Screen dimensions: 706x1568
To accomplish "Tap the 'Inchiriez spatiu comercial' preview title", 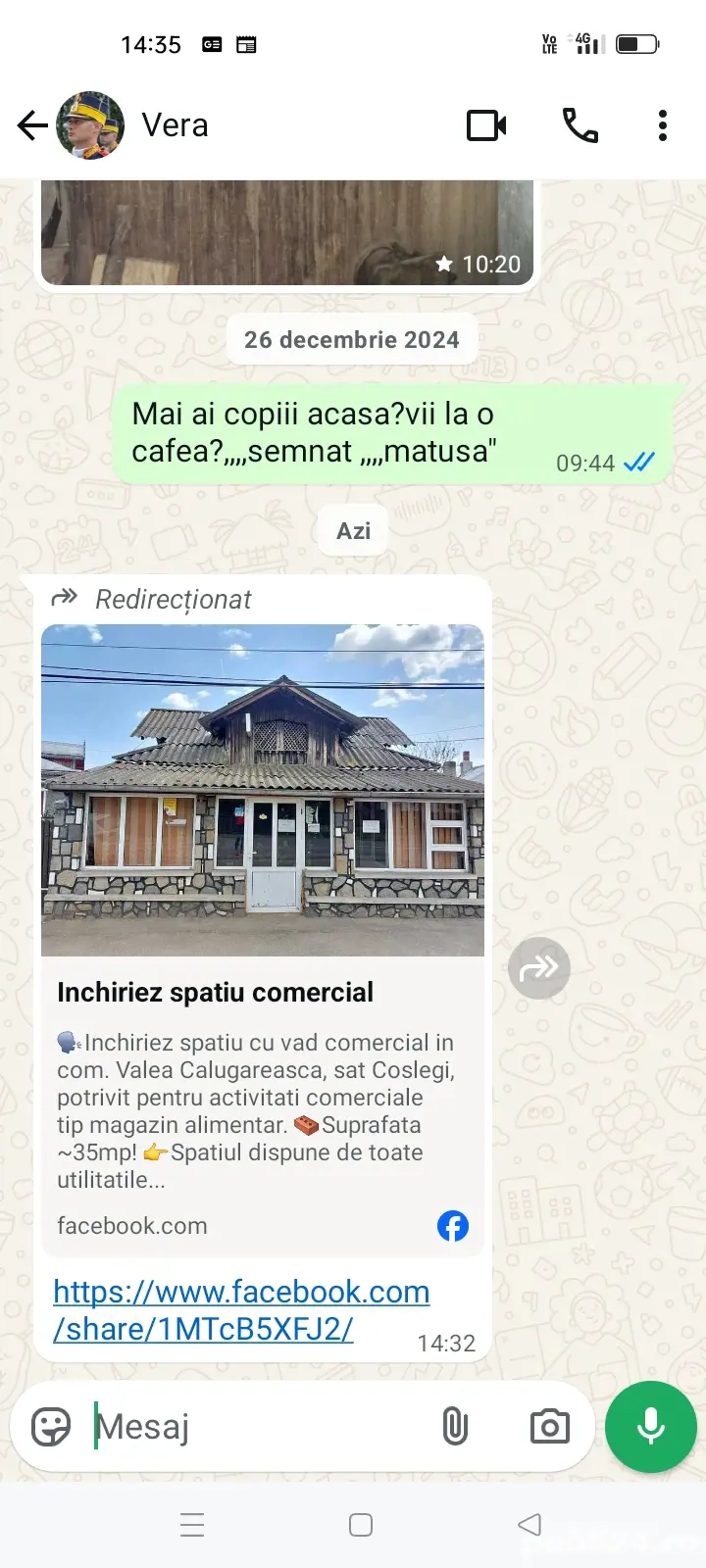I will point(215,992).
